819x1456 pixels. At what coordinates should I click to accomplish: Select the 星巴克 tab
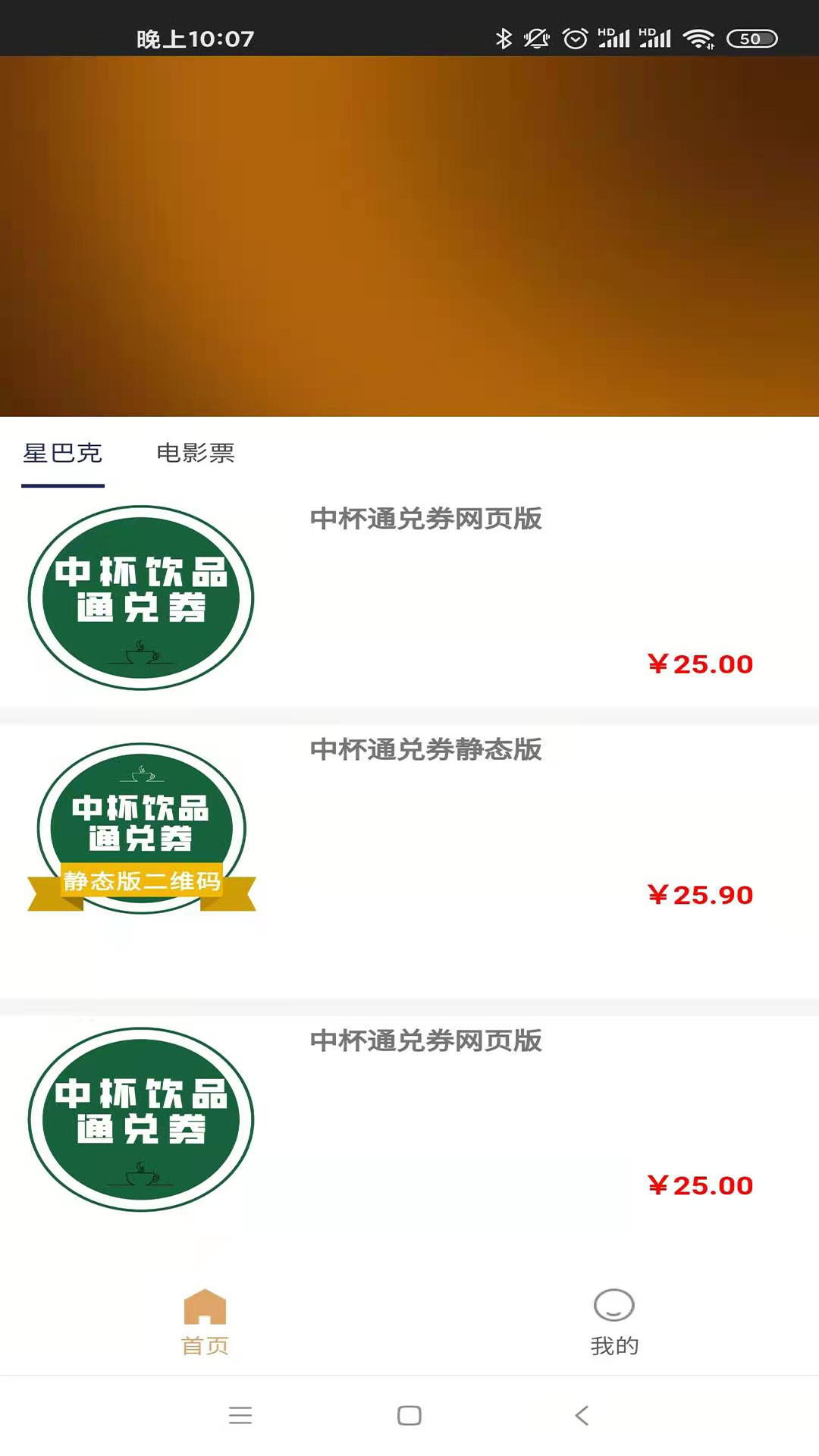pos(64,453)
